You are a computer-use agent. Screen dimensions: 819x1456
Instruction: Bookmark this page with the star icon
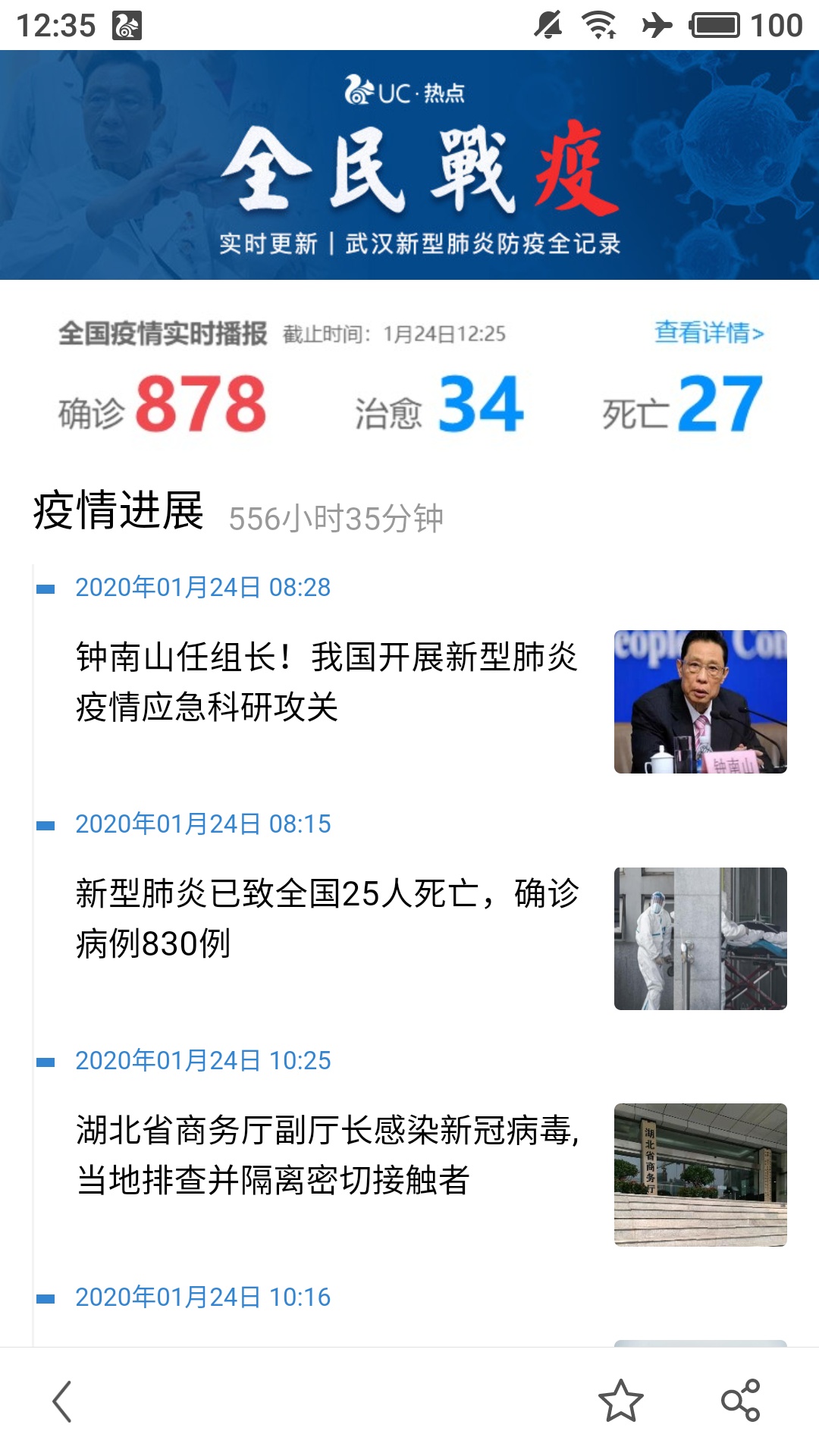tap(620, 1401)
